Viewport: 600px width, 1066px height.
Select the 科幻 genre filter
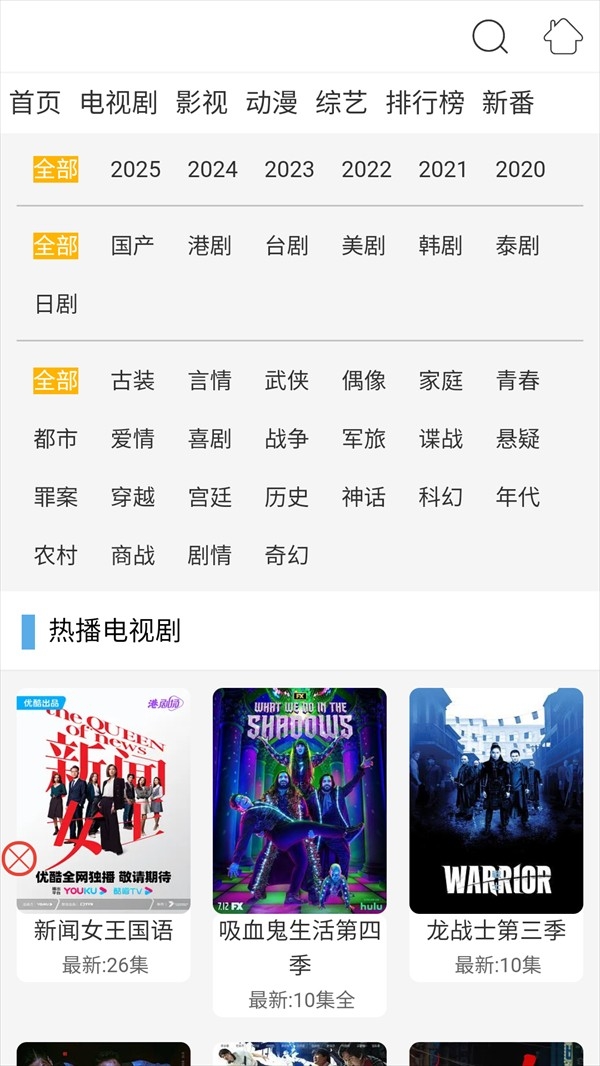[441, 496]
